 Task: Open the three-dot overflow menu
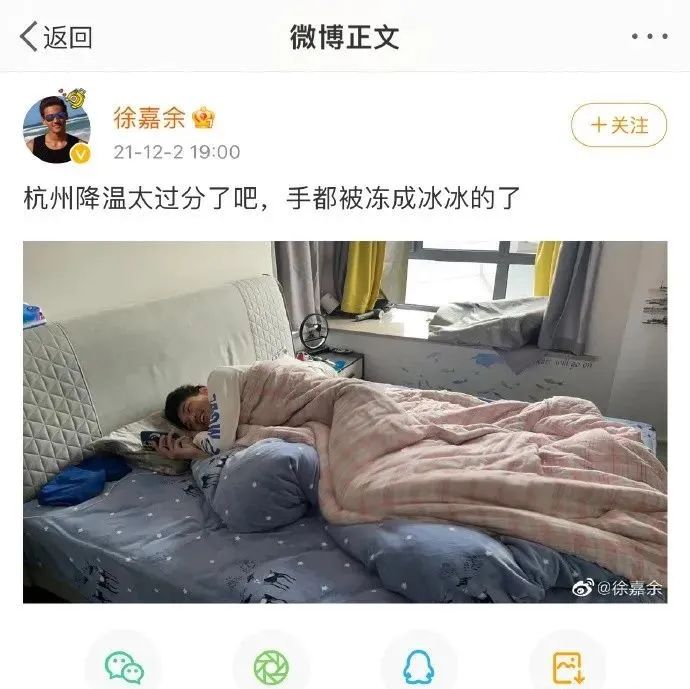(648, 37)
